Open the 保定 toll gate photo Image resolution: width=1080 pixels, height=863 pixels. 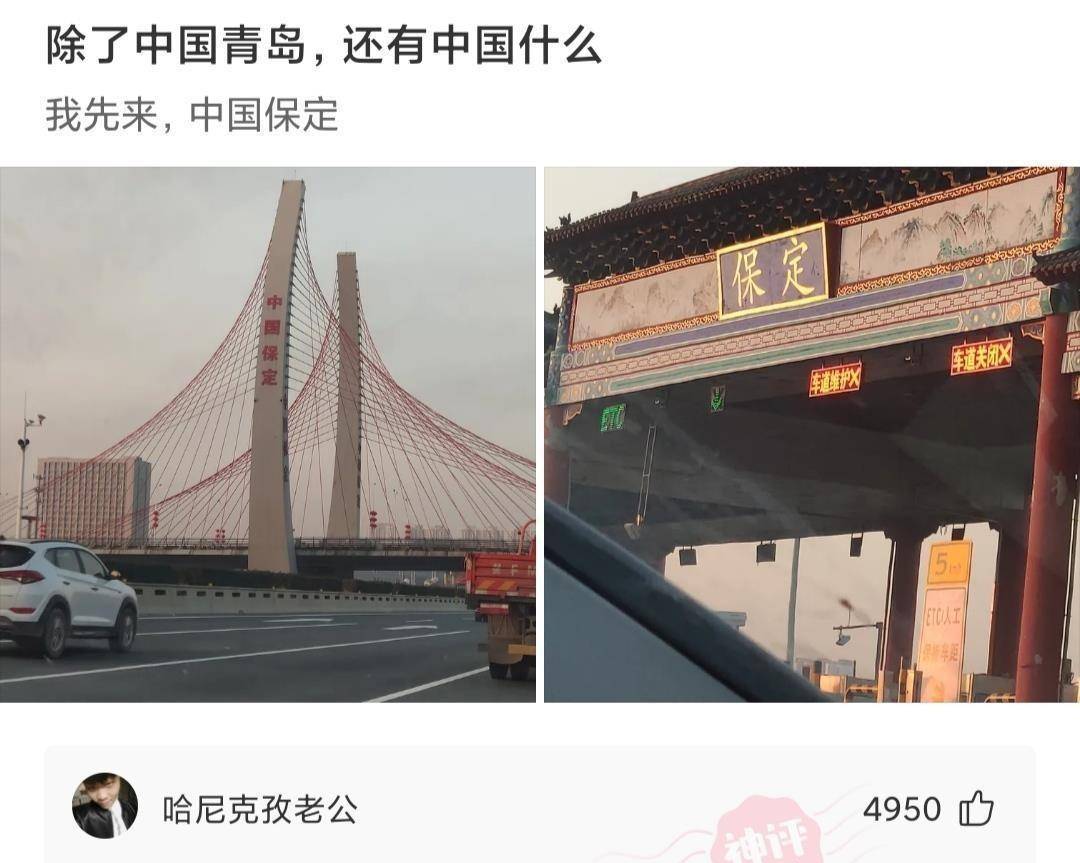click(811, 434)
